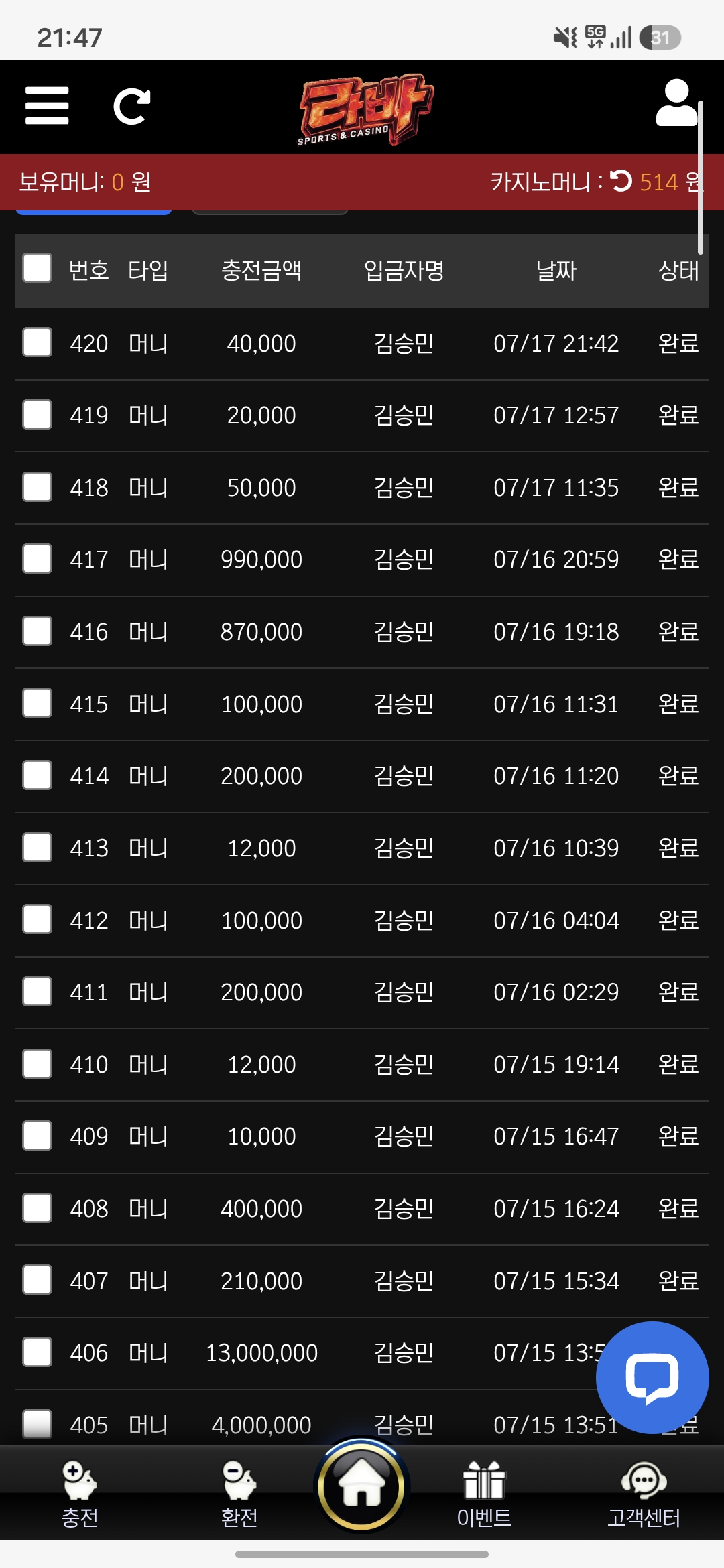Check the box for row 408
Screen dimensions: 724x1568
pyautogui.click(x=37, y=1208)
